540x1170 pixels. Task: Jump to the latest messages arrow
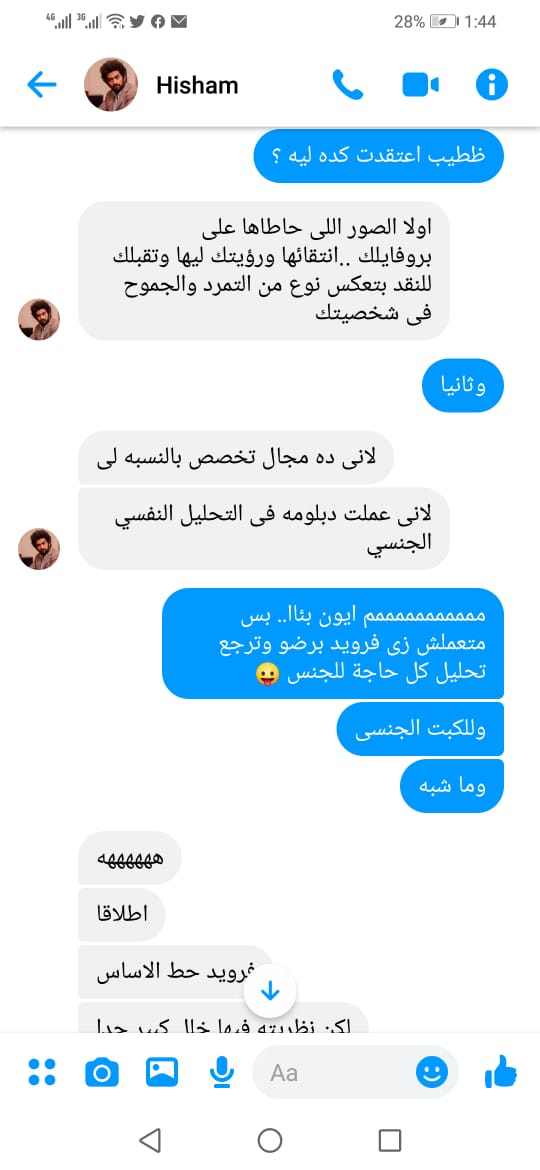(270, 990)
